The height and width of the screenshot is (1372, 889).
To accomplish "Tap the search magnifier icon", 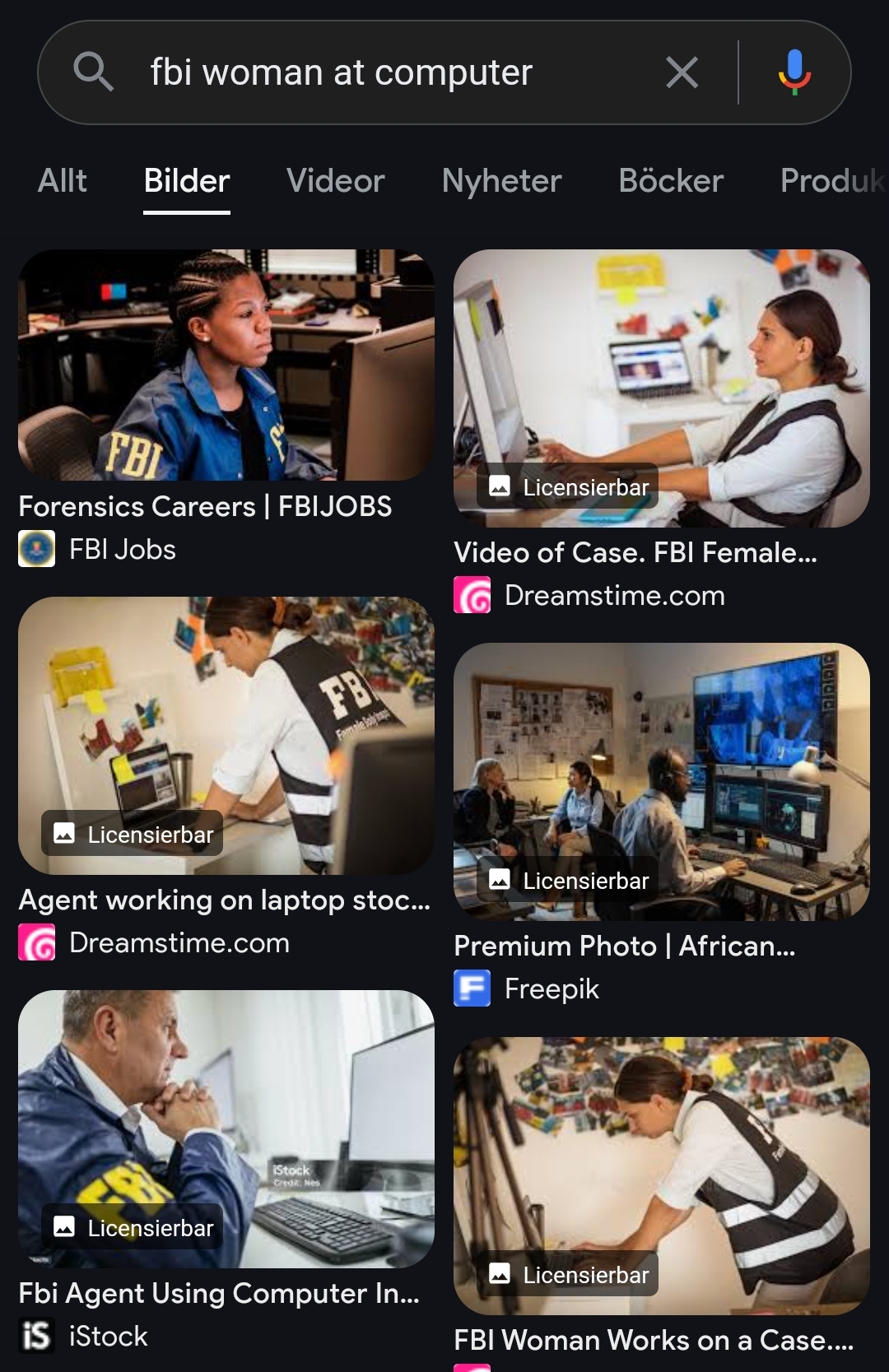I will pos(93,72).
